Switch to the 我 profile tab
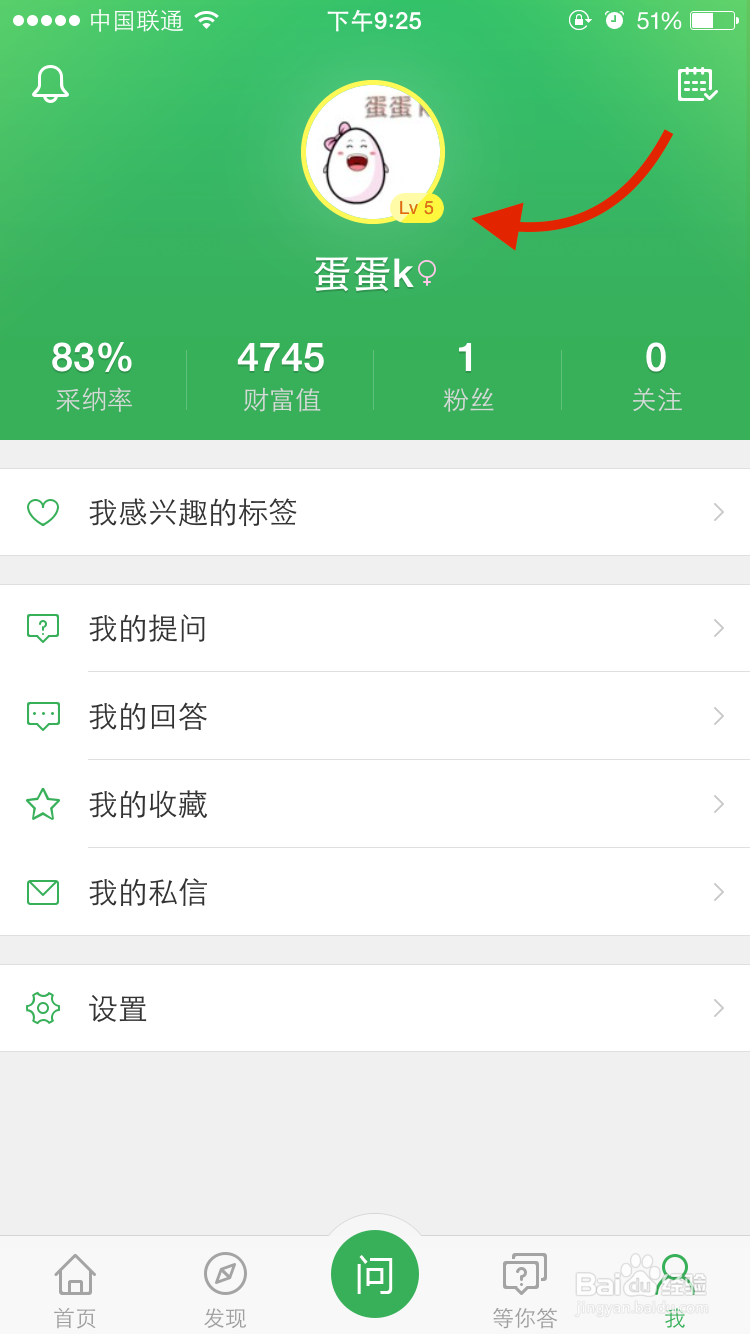The height and width of the screenshot is (1334, 750). coord(675,1285)
